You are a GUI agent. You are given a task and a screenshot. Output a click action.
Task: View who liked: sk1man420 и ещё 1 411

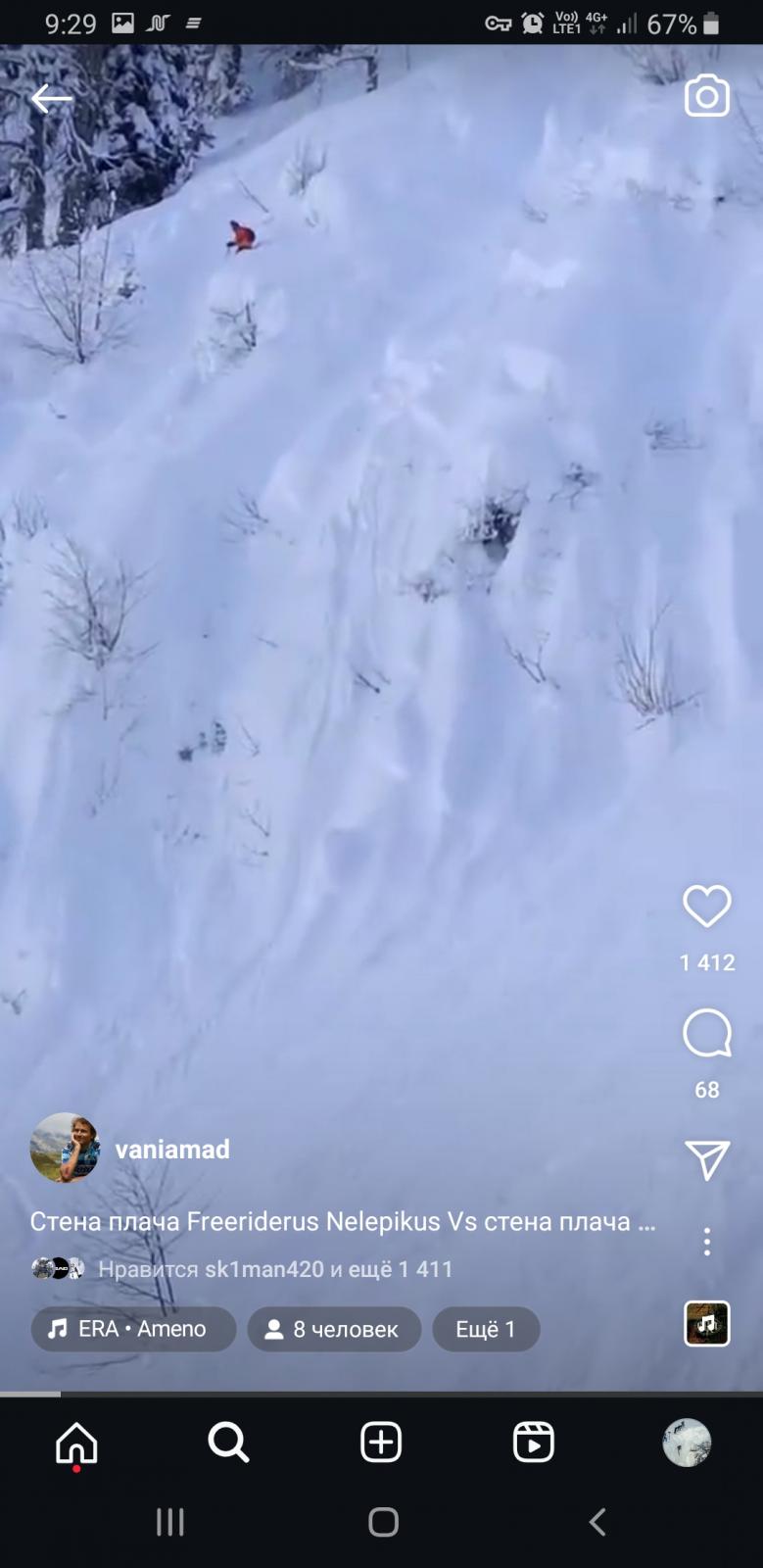tap(275, 1269)
